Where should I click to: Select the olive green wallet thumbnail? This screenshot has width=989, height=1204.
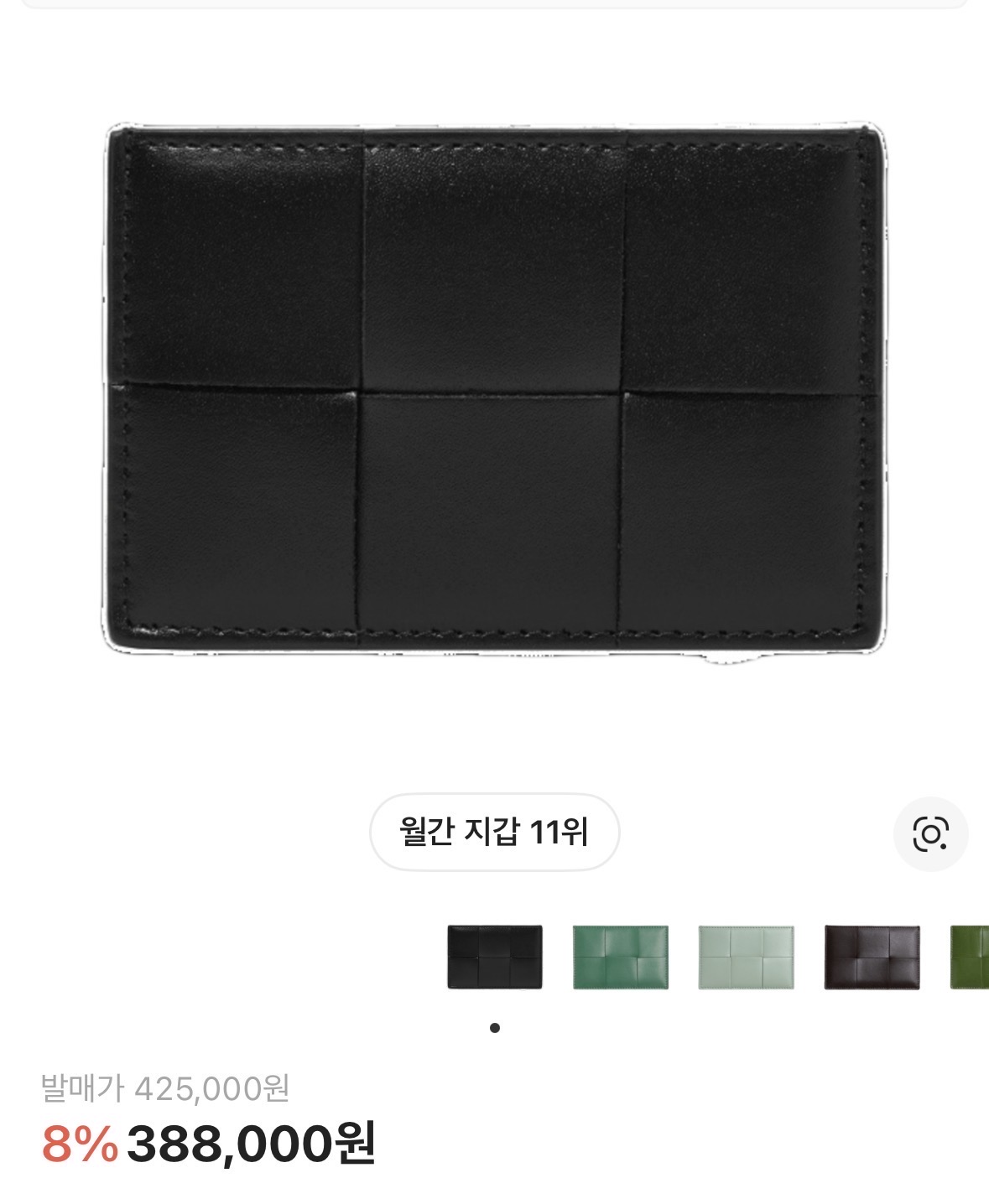click(x=970, y=957)
